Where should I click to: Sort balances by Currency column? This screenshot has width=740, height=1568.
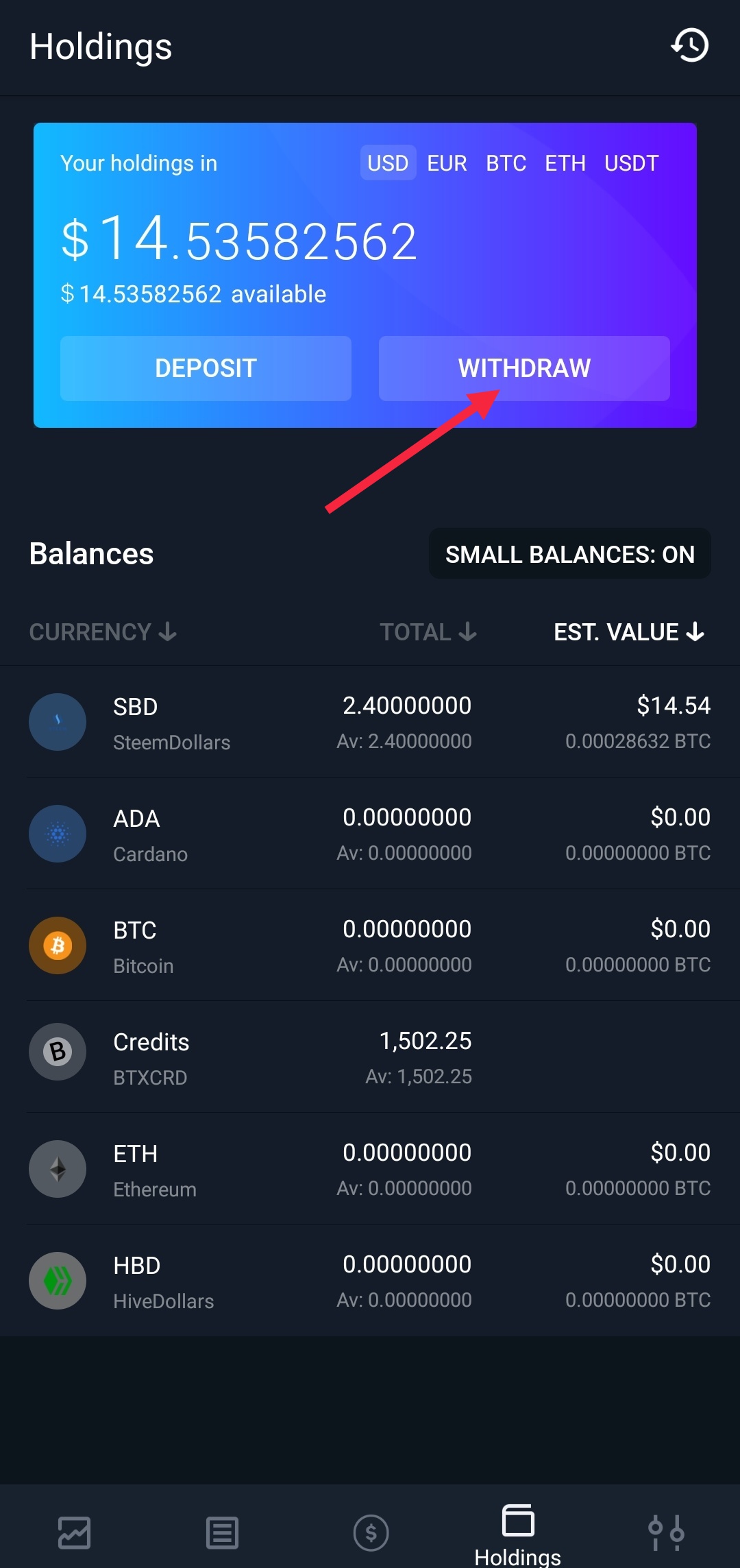point(103,631)
